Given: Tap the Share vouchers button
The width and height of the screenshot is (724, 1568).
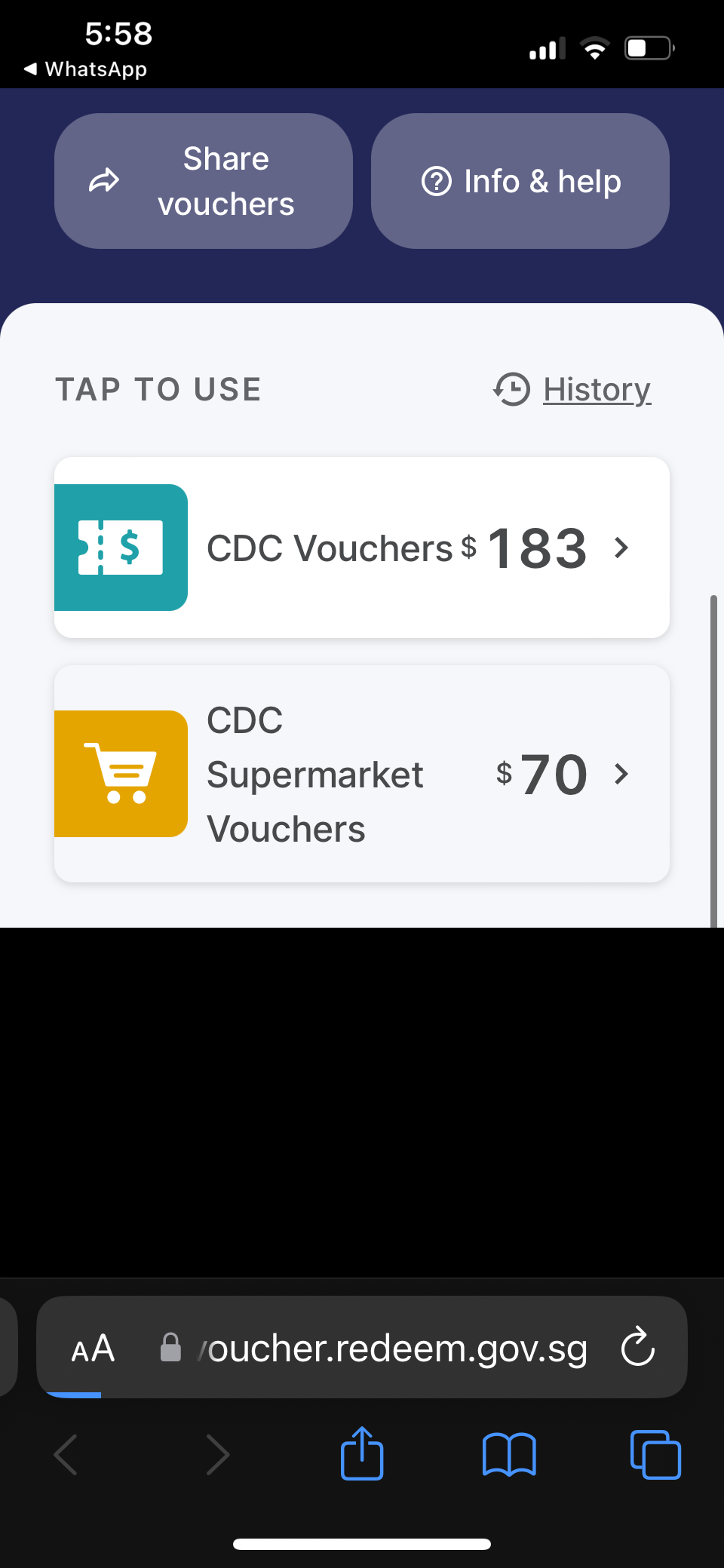Looking at the screenshot, I should click(203, 181).
